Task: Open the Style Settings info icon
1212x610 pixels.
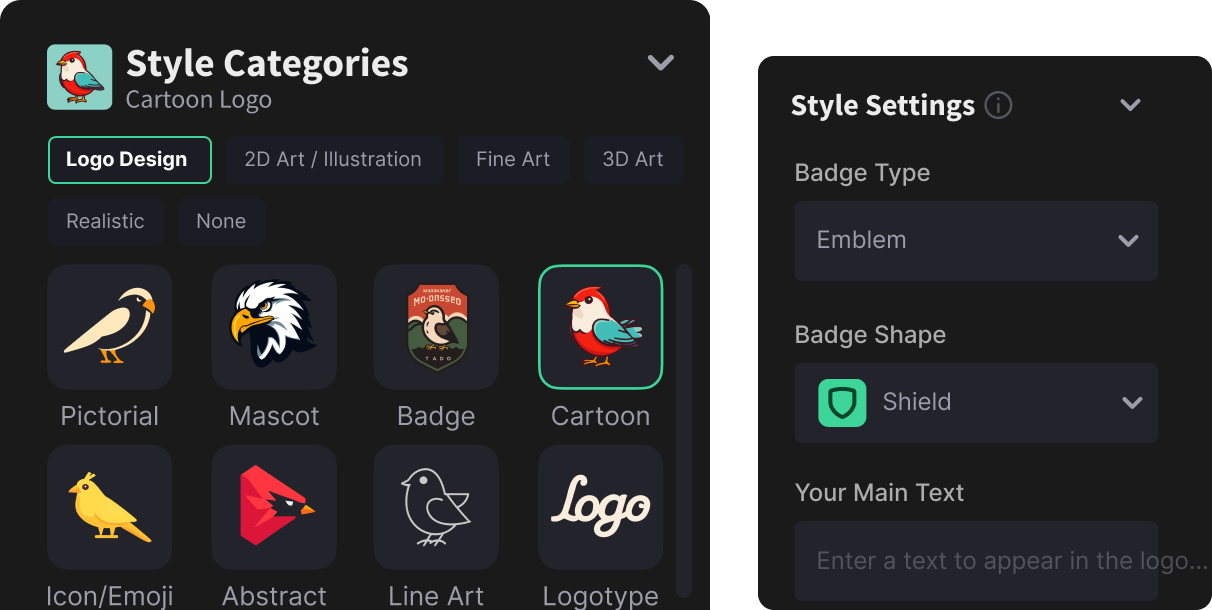Action: click(998, 105)
